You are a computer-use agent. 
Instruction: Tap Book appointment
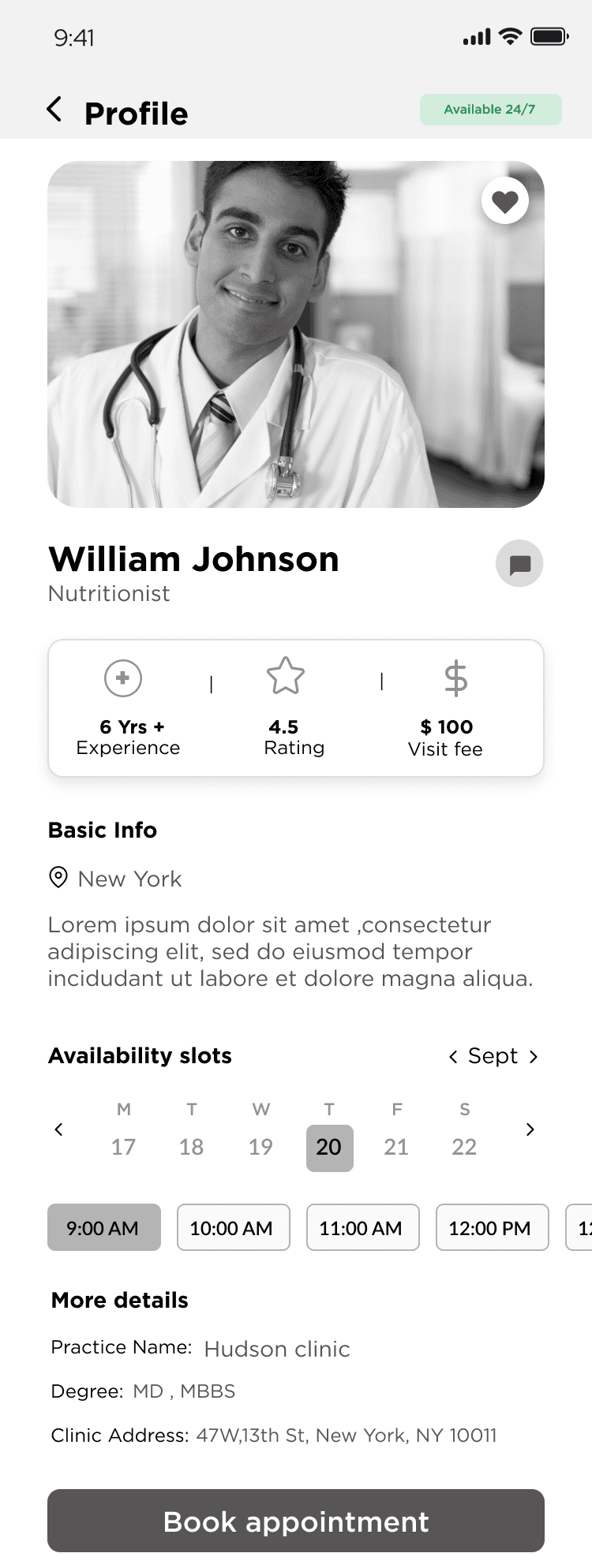pyautogui.click(x=296, y=1521)
